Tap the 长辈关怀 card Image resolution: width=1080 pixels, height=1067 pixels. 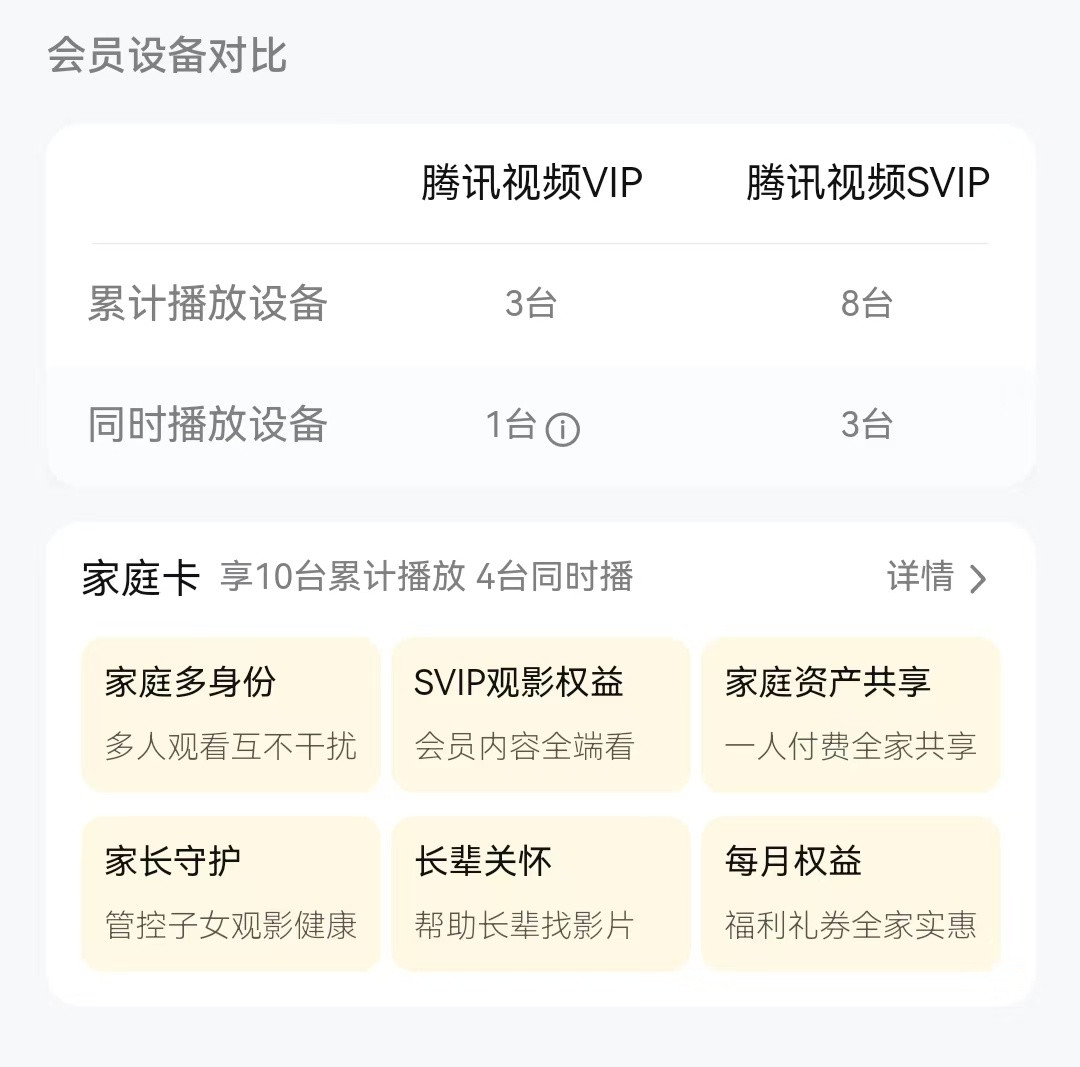point(540,893)
